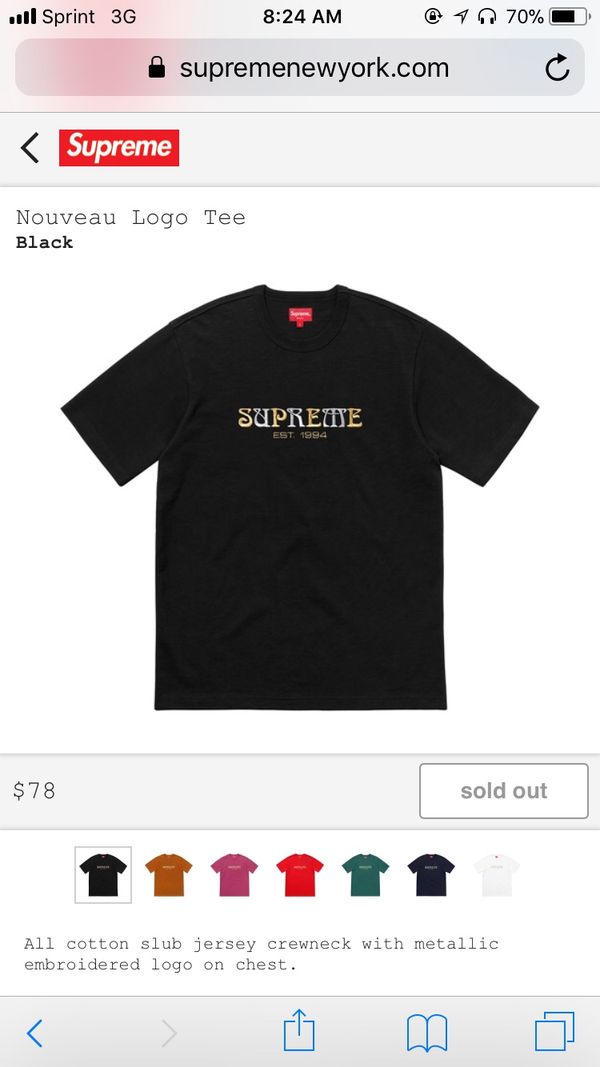Select the black tee color option

(x=103, y=874)
